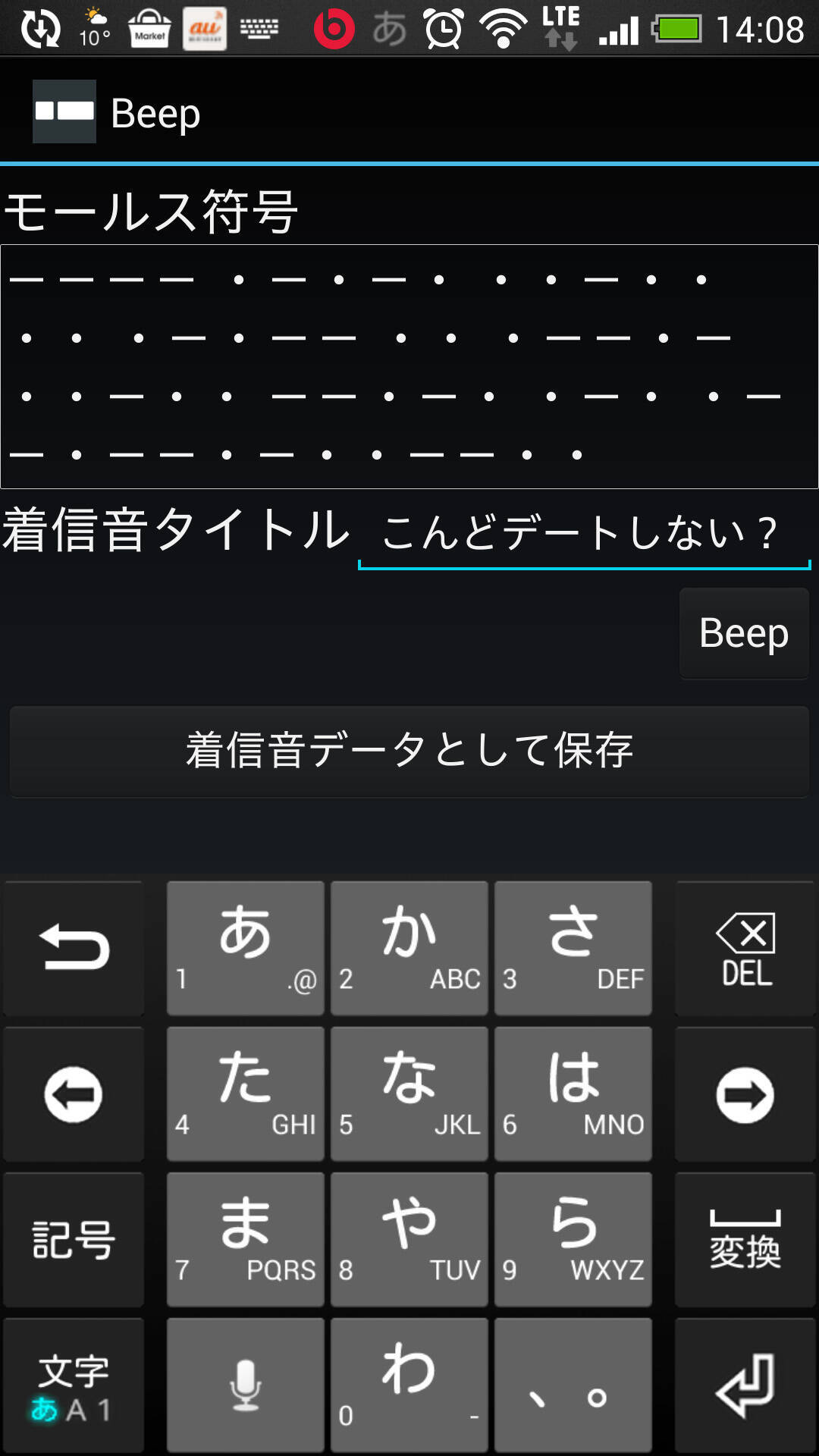Tap the keyboard enter key
819x1456 pixels.
(745, 1385)
